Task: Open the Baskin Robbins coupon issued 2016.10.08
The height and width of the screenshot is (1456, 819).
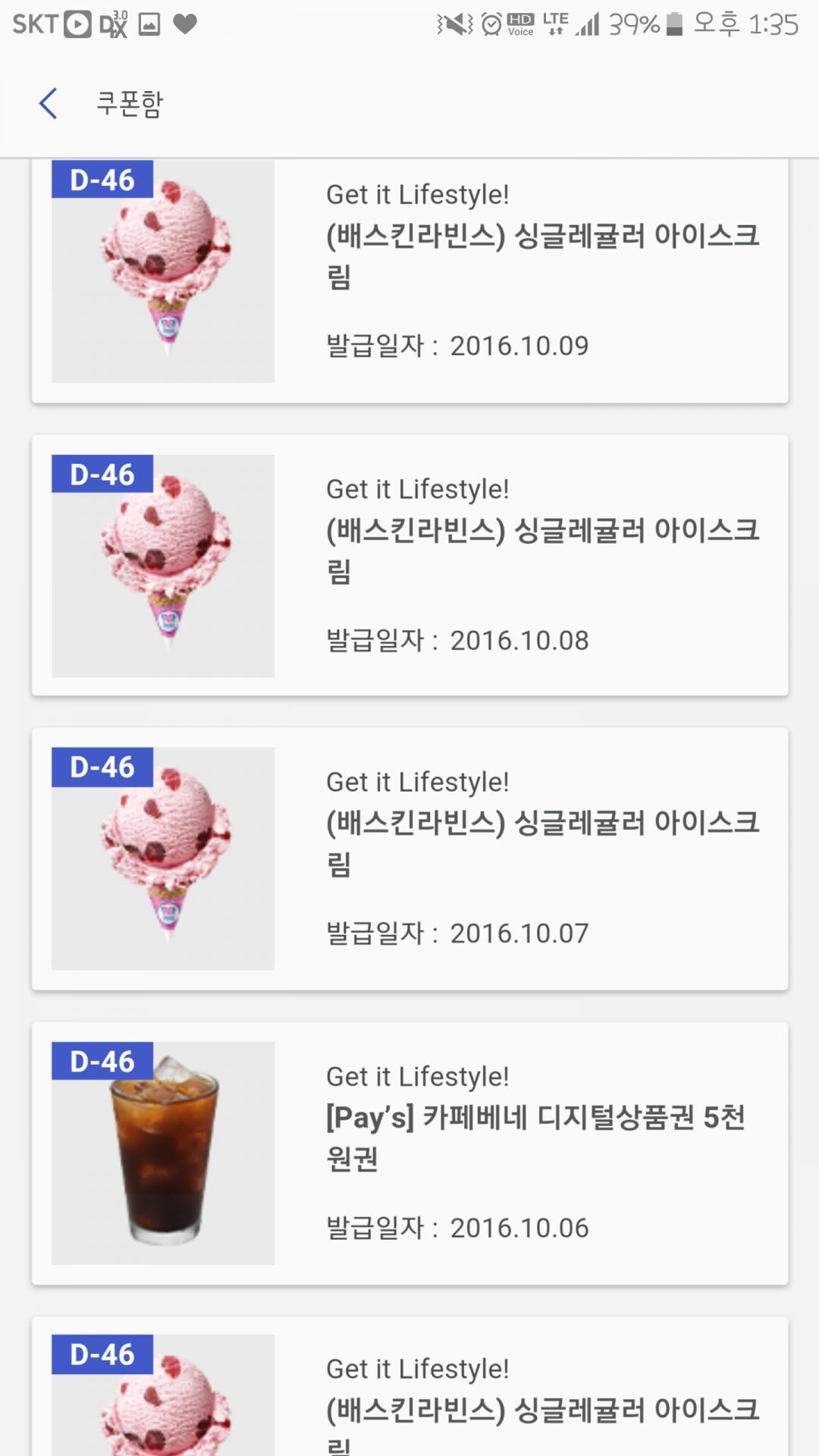Action: pyautogui.click(x=409, y=565)
